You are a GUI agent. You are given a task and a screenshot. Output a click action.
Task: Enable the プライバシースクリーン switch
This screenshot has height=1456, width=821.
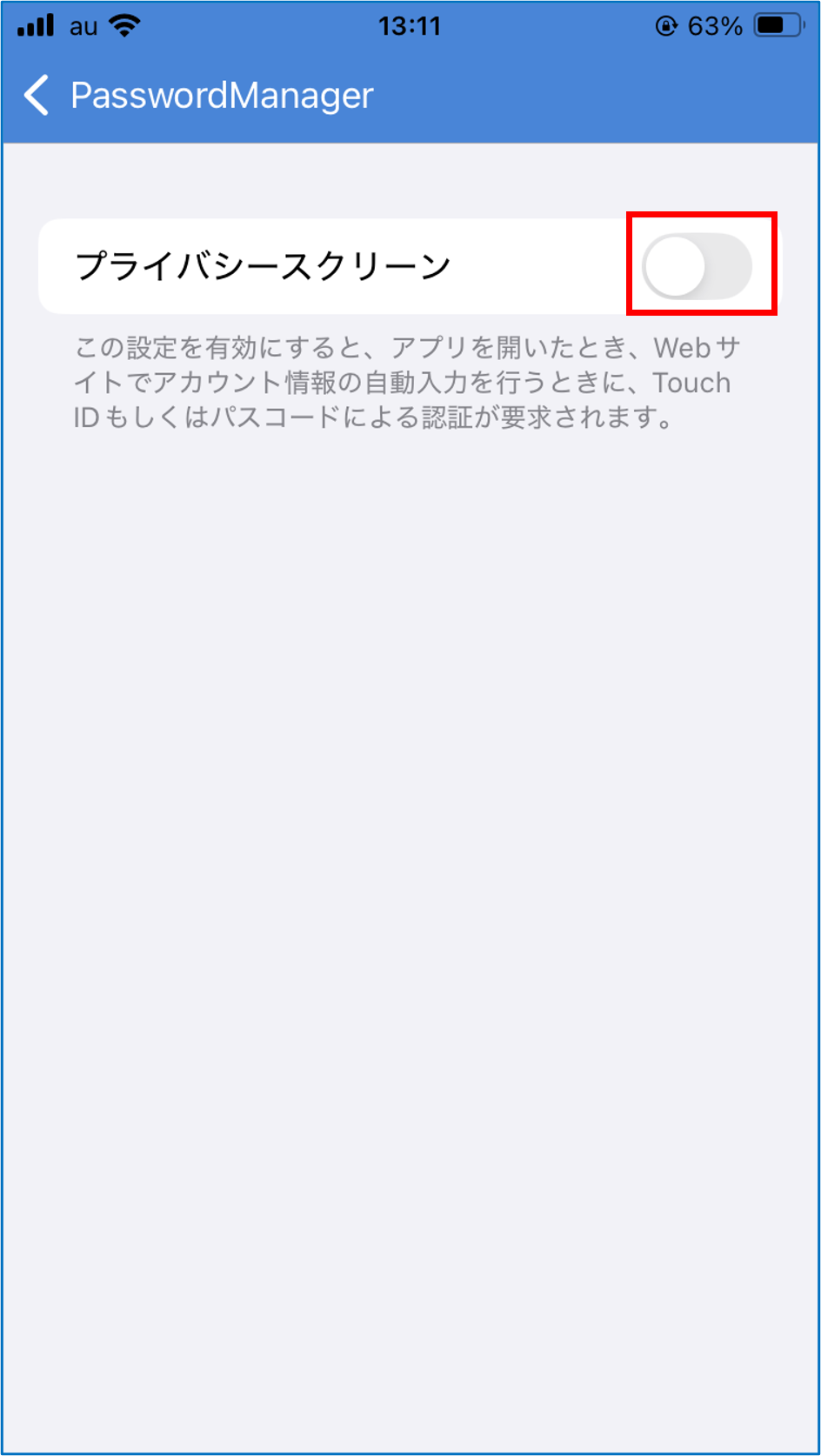point(697,266)
